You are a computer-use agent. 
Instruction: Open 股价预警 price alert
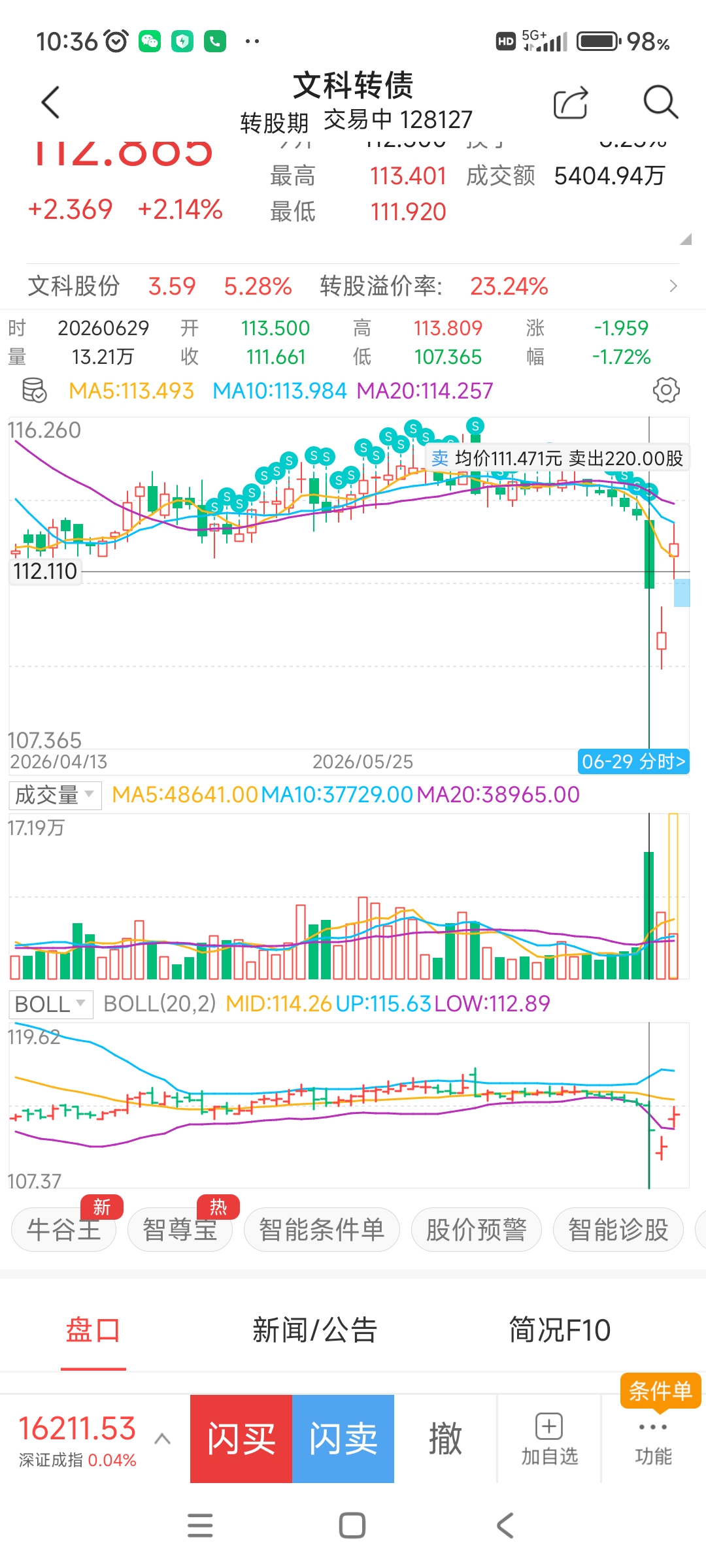(477, 1230)
